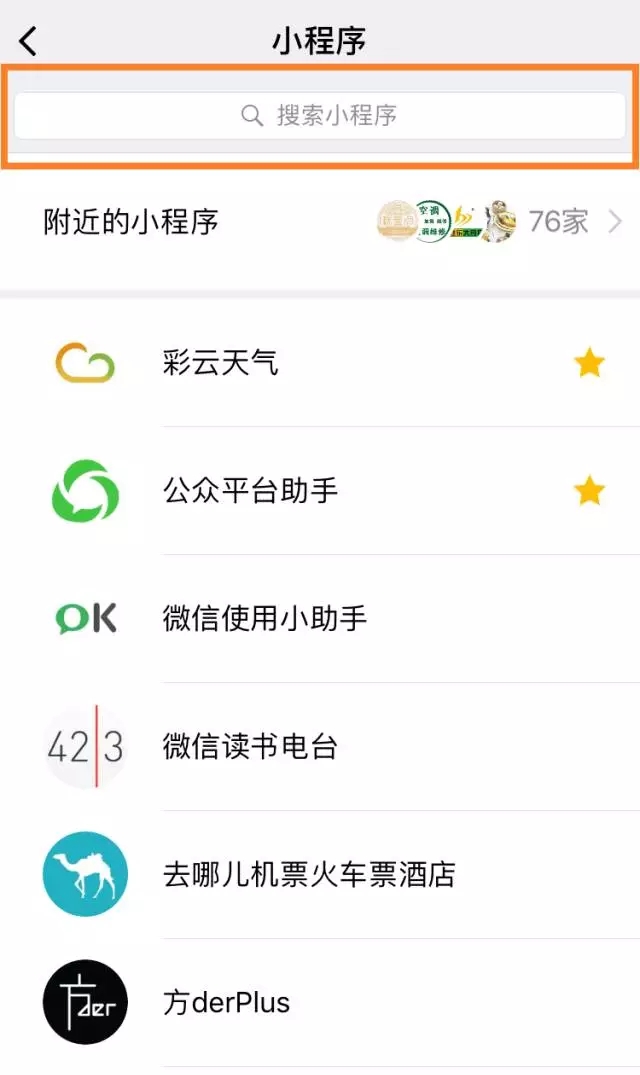Screen dimensions: 640x1075
Task: Launch 公众平台助手
Action: tap(320, 491)
